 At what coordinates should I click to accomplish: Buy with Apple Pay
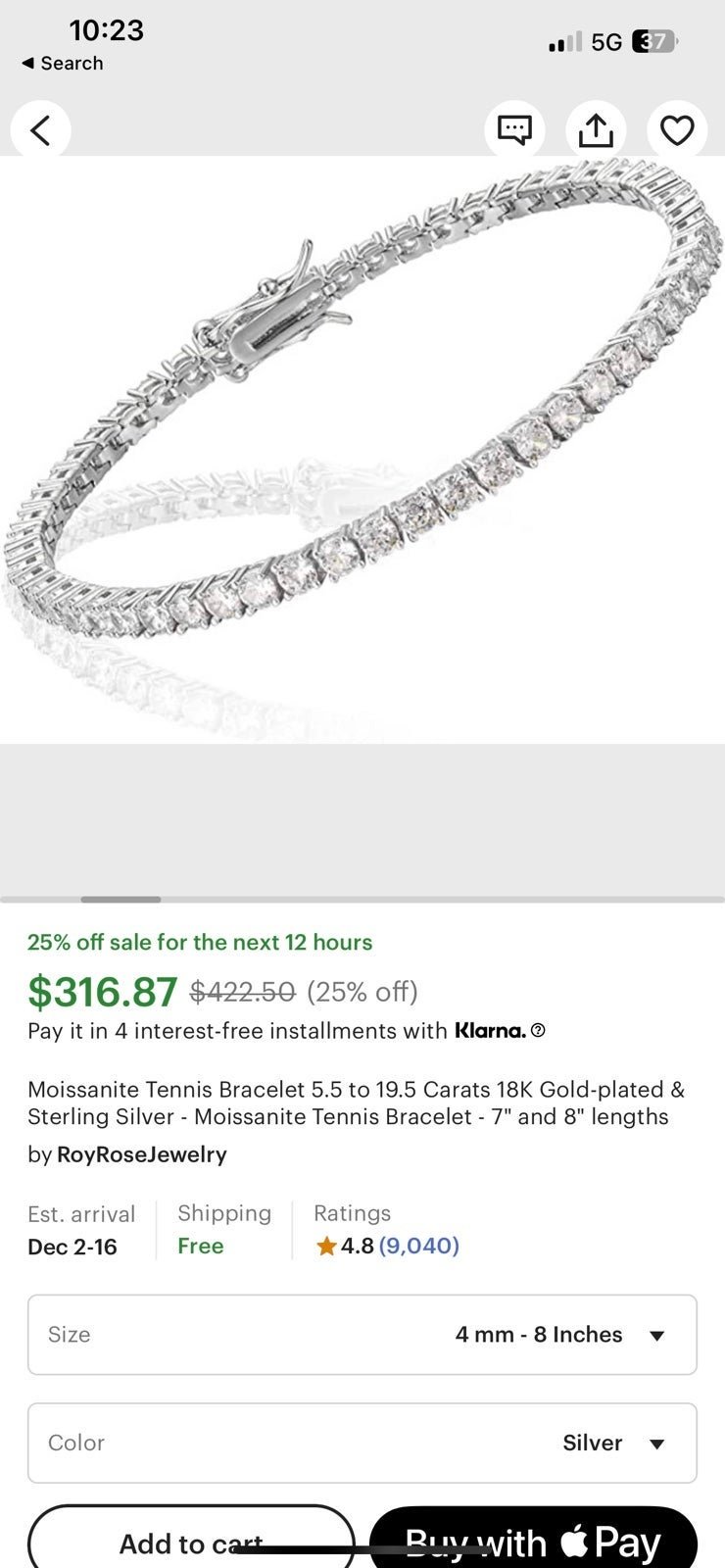click(533, 1539)
